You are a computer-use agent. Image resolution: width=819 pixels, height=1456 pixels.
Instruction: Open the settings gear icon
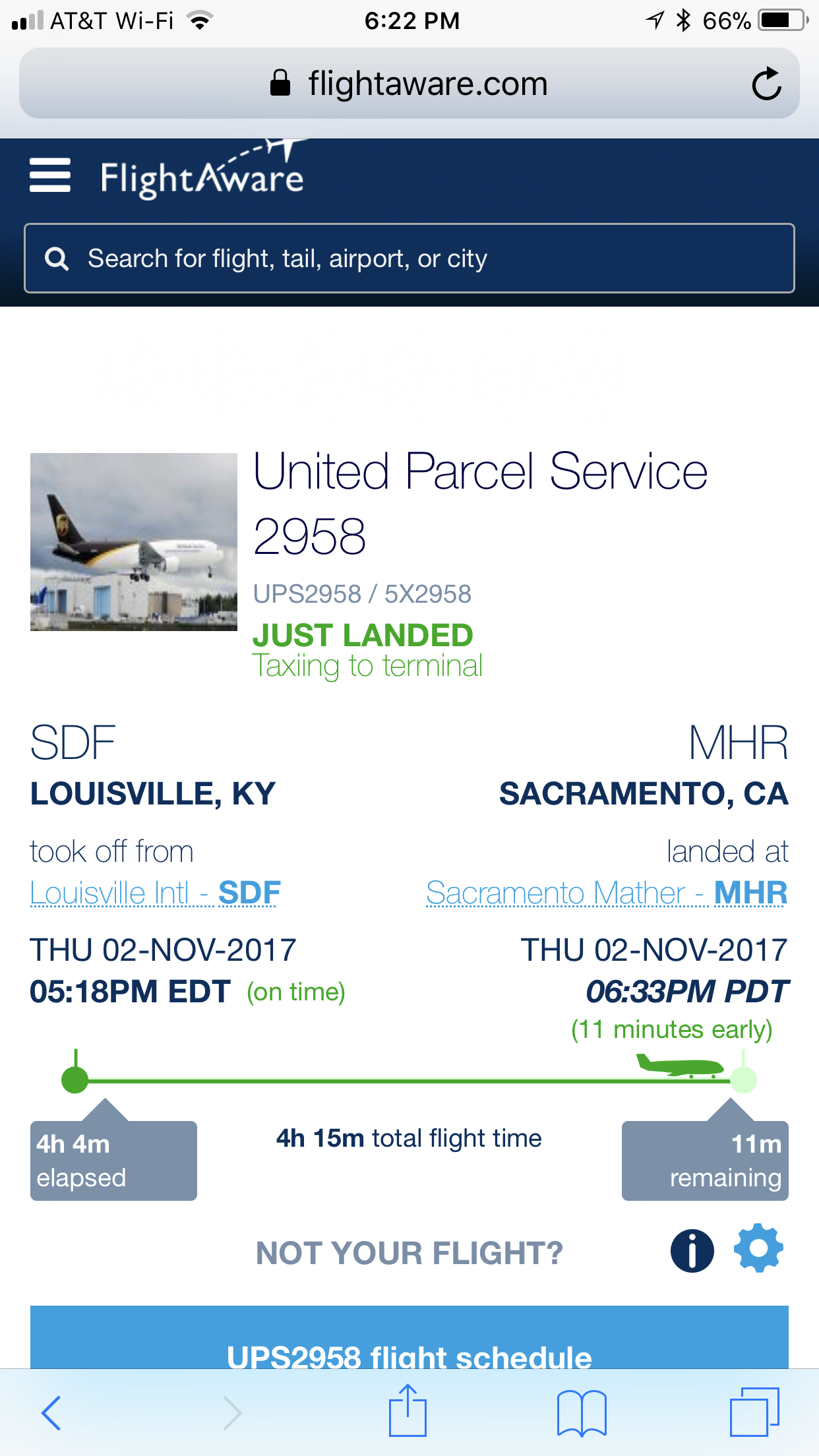758,1248
